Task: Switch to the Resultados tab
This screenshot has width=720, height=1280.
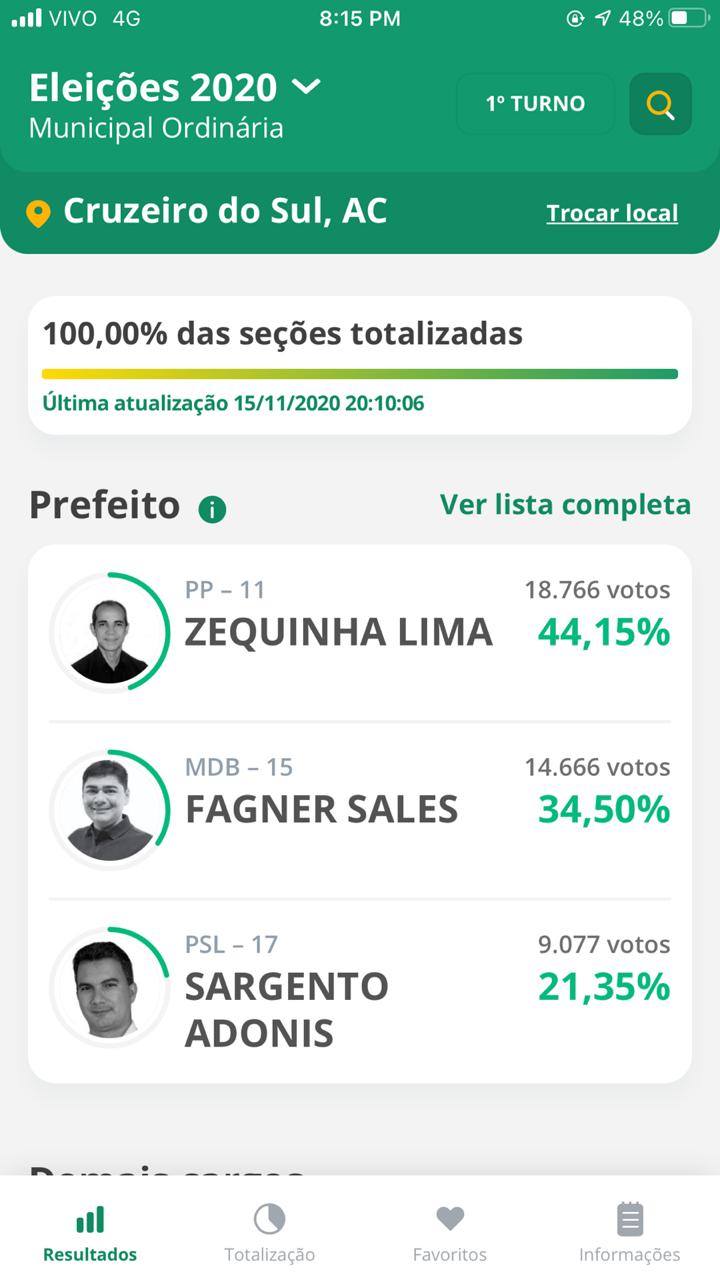Action: (90, 1233)
